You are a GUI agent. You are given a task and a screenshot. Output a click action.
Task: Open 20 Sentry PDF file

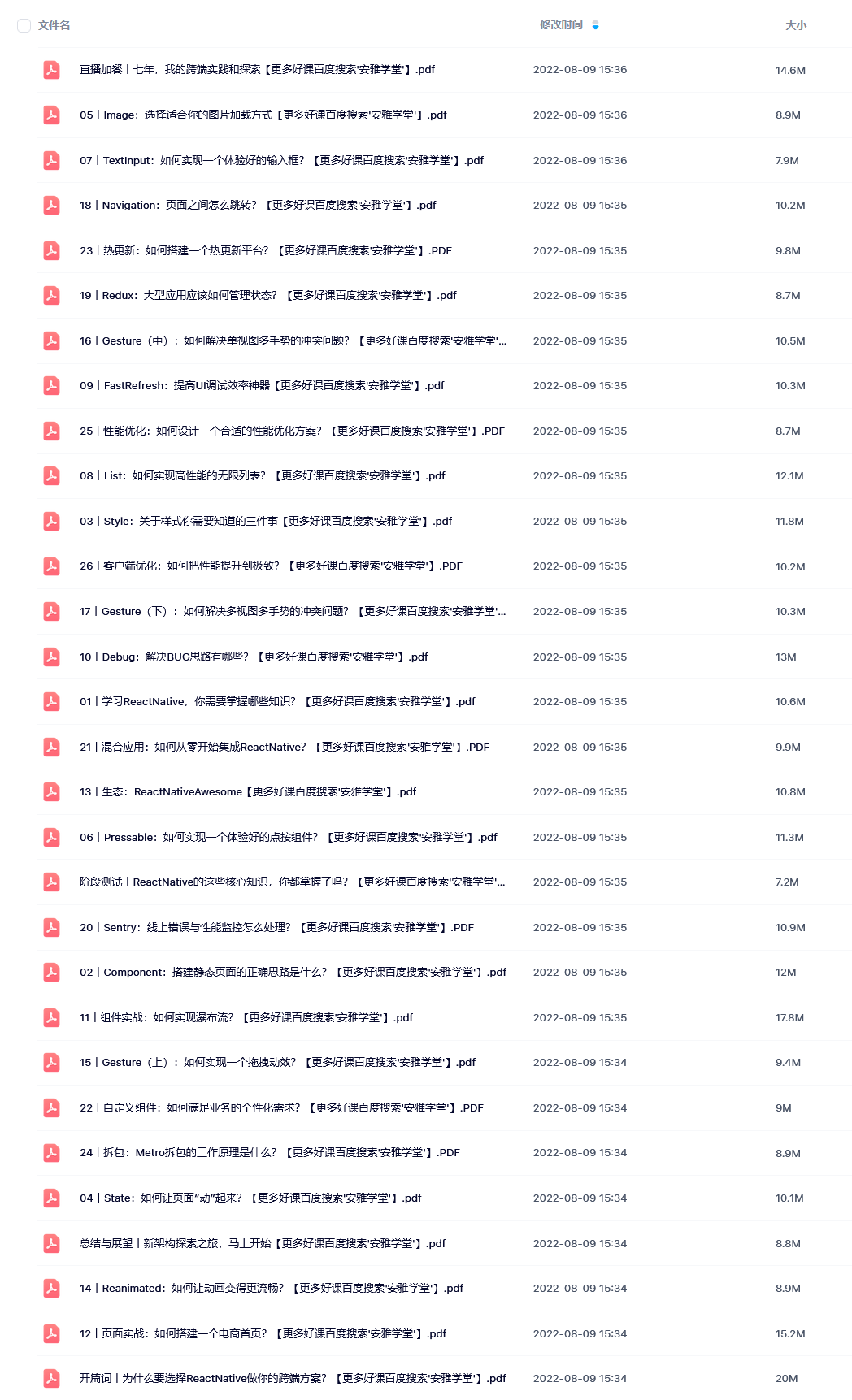click(x=276, y=928)
